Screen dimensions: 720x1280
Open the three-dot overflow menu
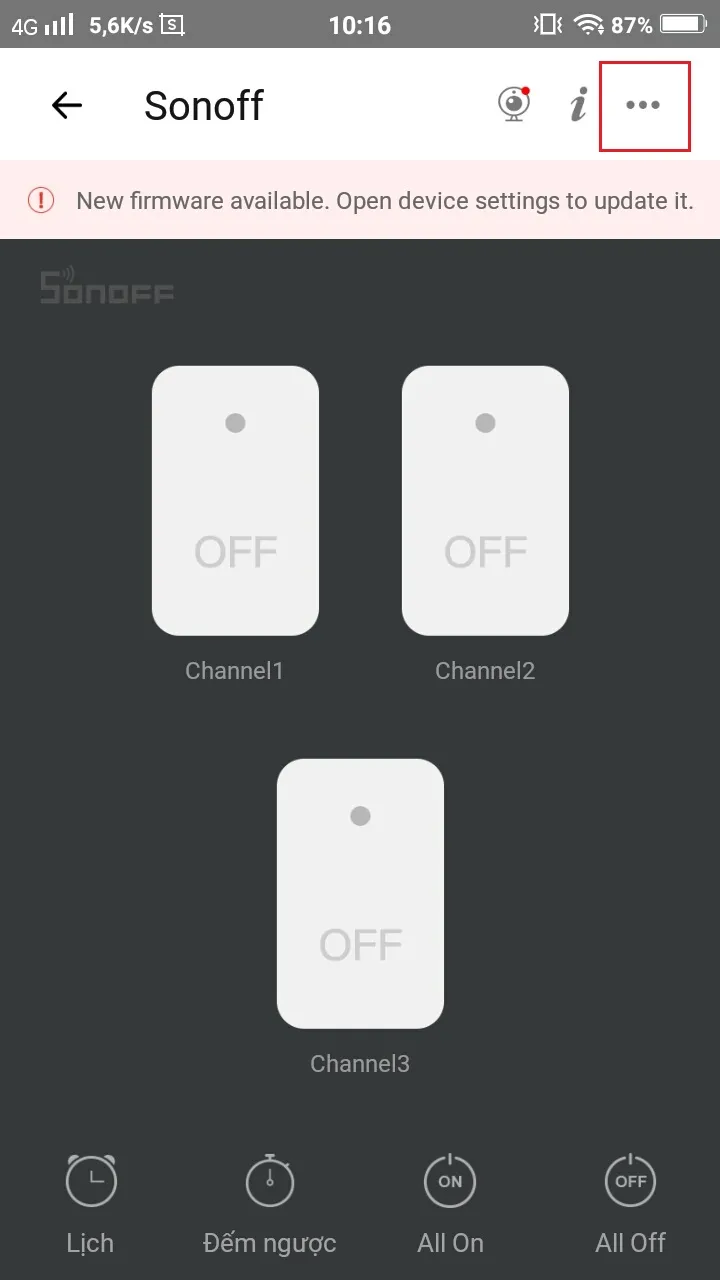point(643,105)
